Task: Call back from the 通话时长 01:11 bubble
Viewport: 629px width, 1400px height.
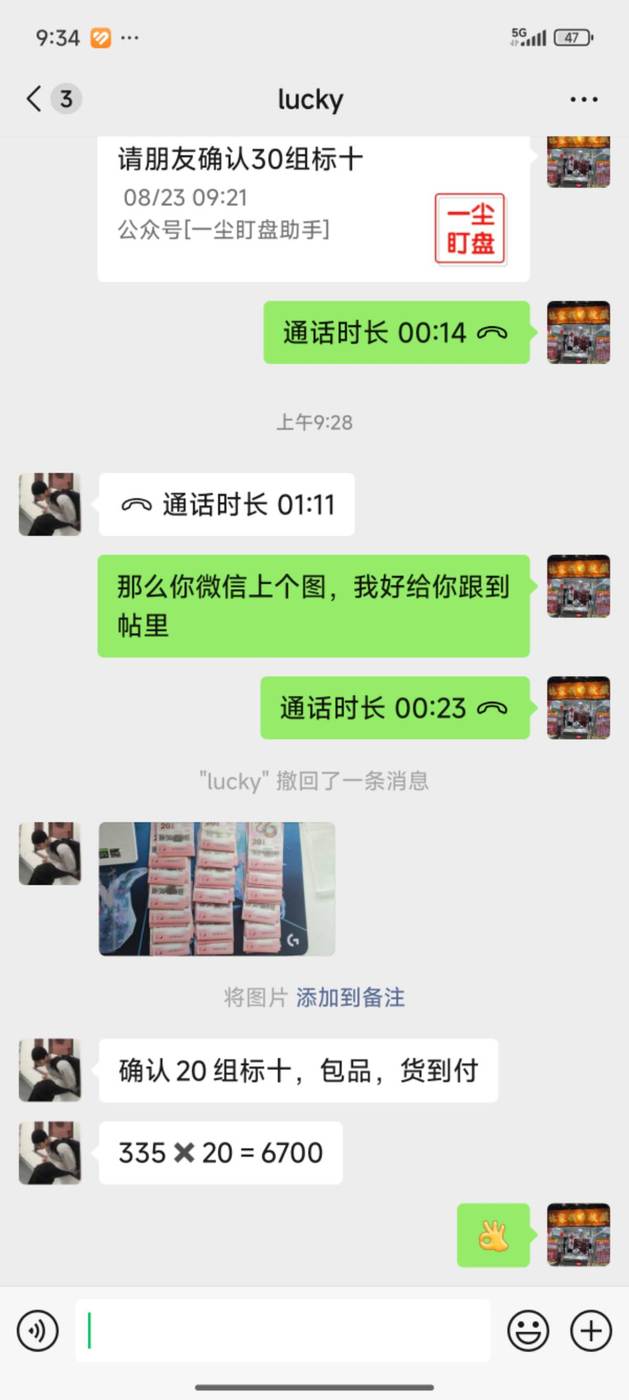Action: pyautogui.click(x=227, y=505)
